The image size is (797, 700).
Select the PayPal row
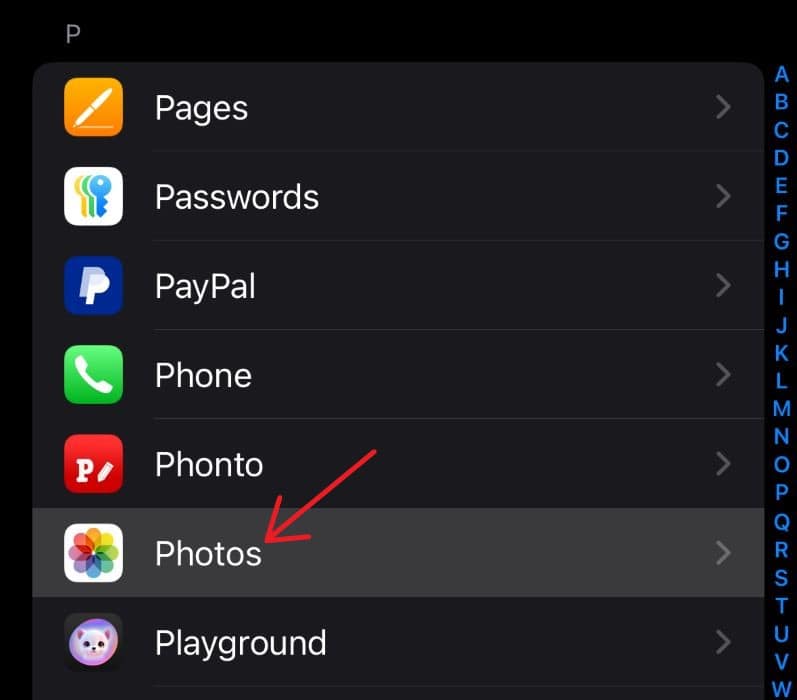coord(400,286)
